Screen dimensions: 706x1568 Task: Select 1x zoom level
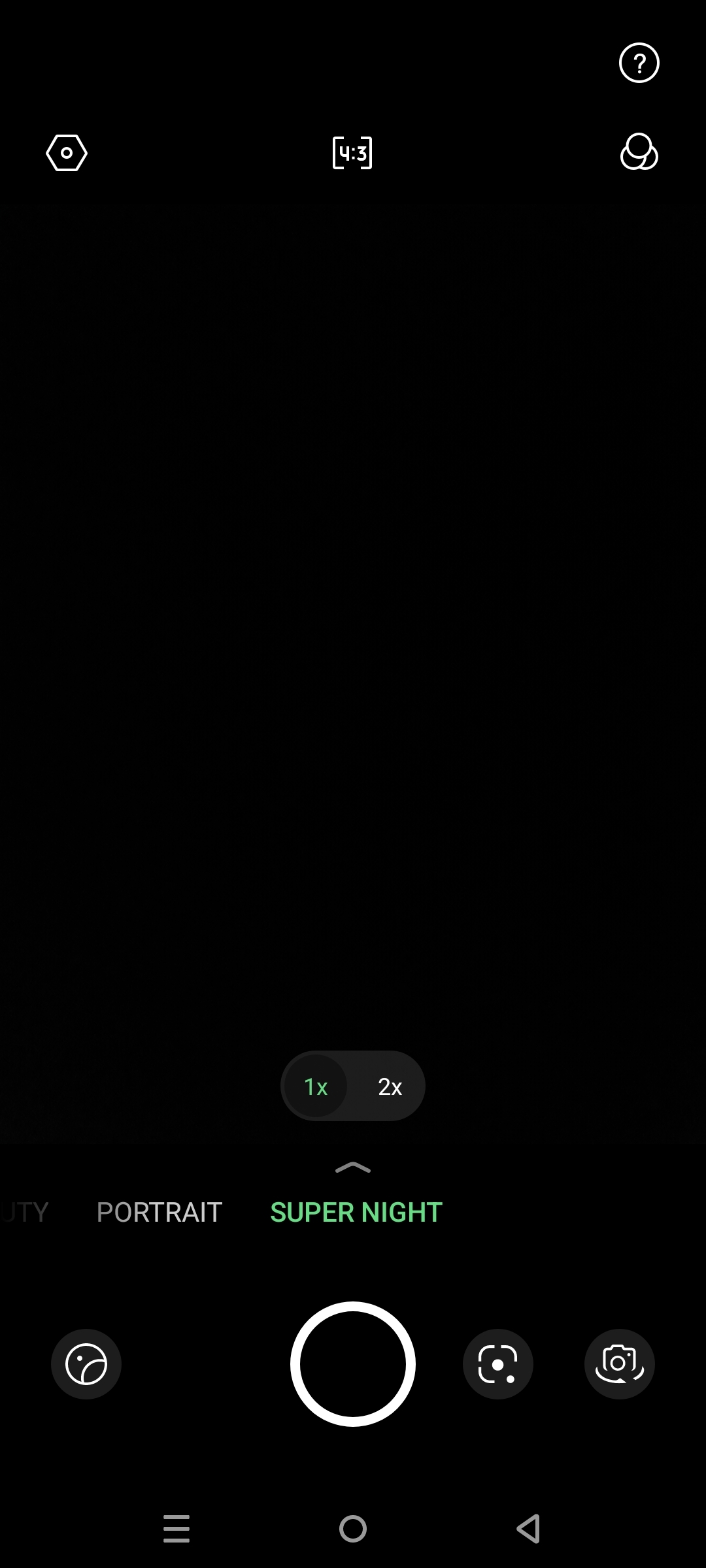pyautogui.click(x=316, y=1086)
